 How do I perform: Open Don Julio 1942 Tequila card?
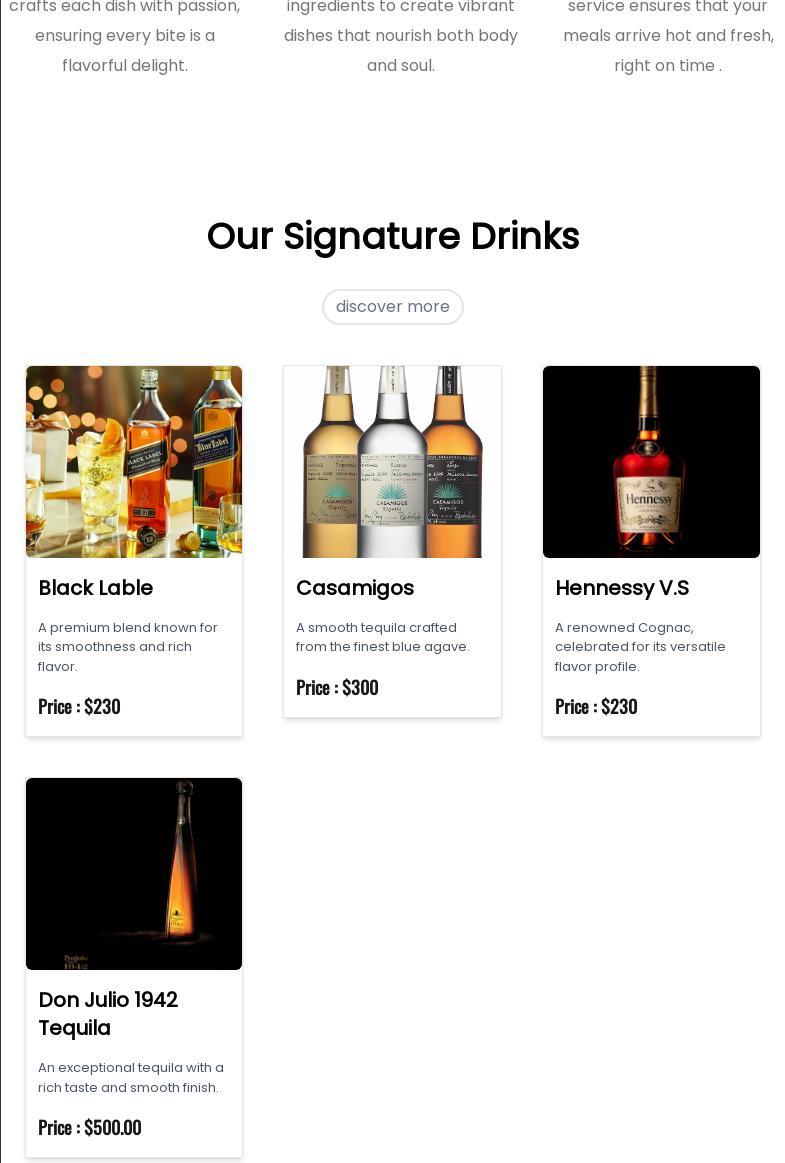(x=134, y=966)
